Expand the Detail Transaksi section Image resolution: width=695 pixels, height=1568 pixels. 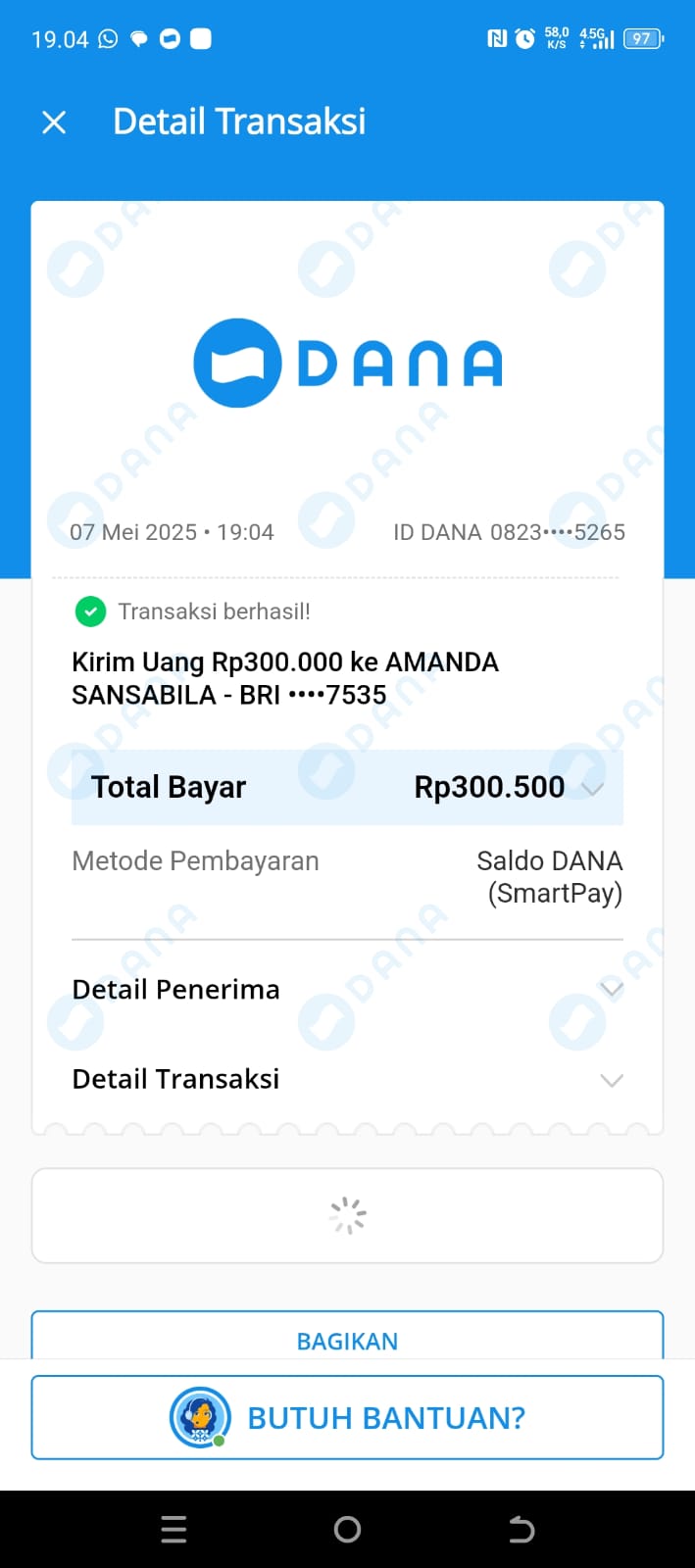click(347, 1079)
